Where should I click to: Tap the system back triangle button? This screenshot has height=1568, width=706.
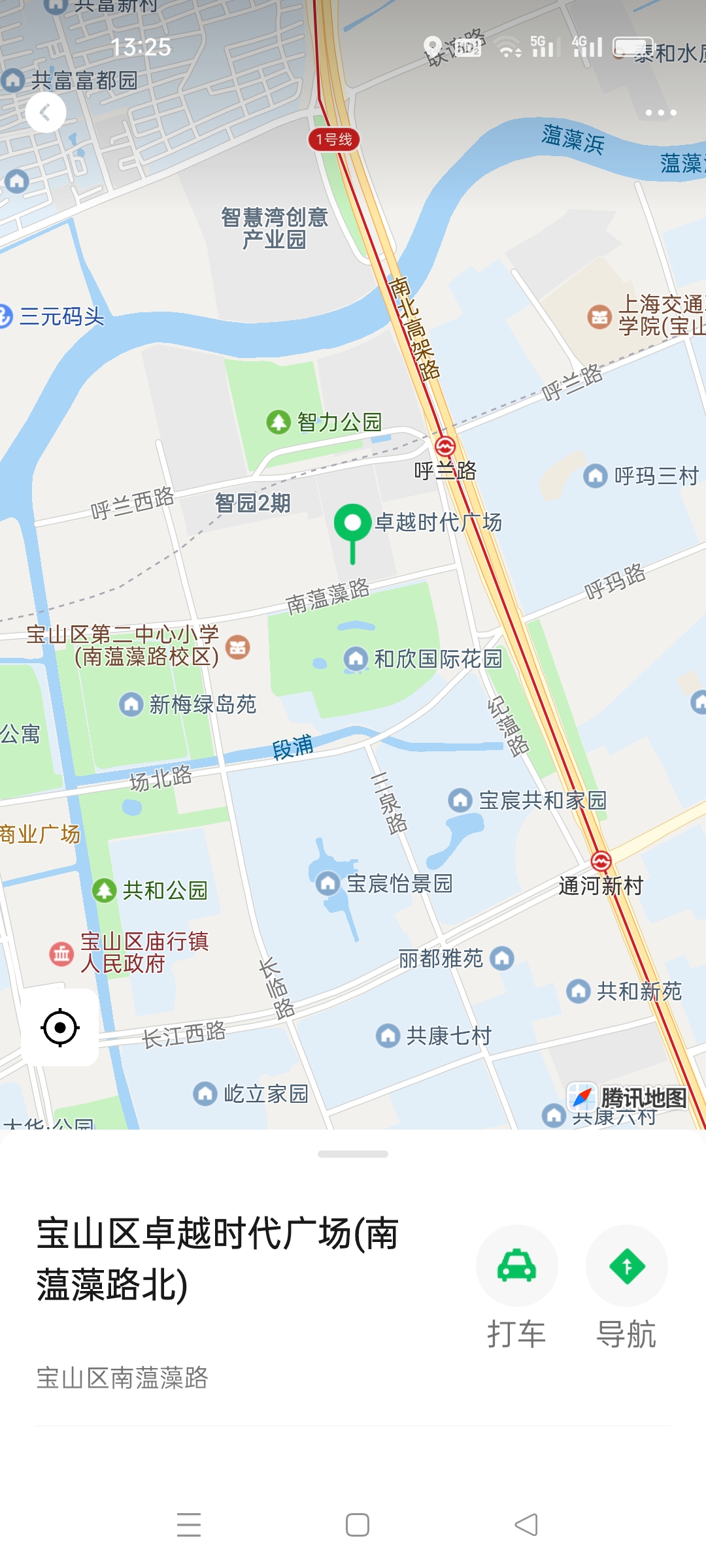(526, 1525)
